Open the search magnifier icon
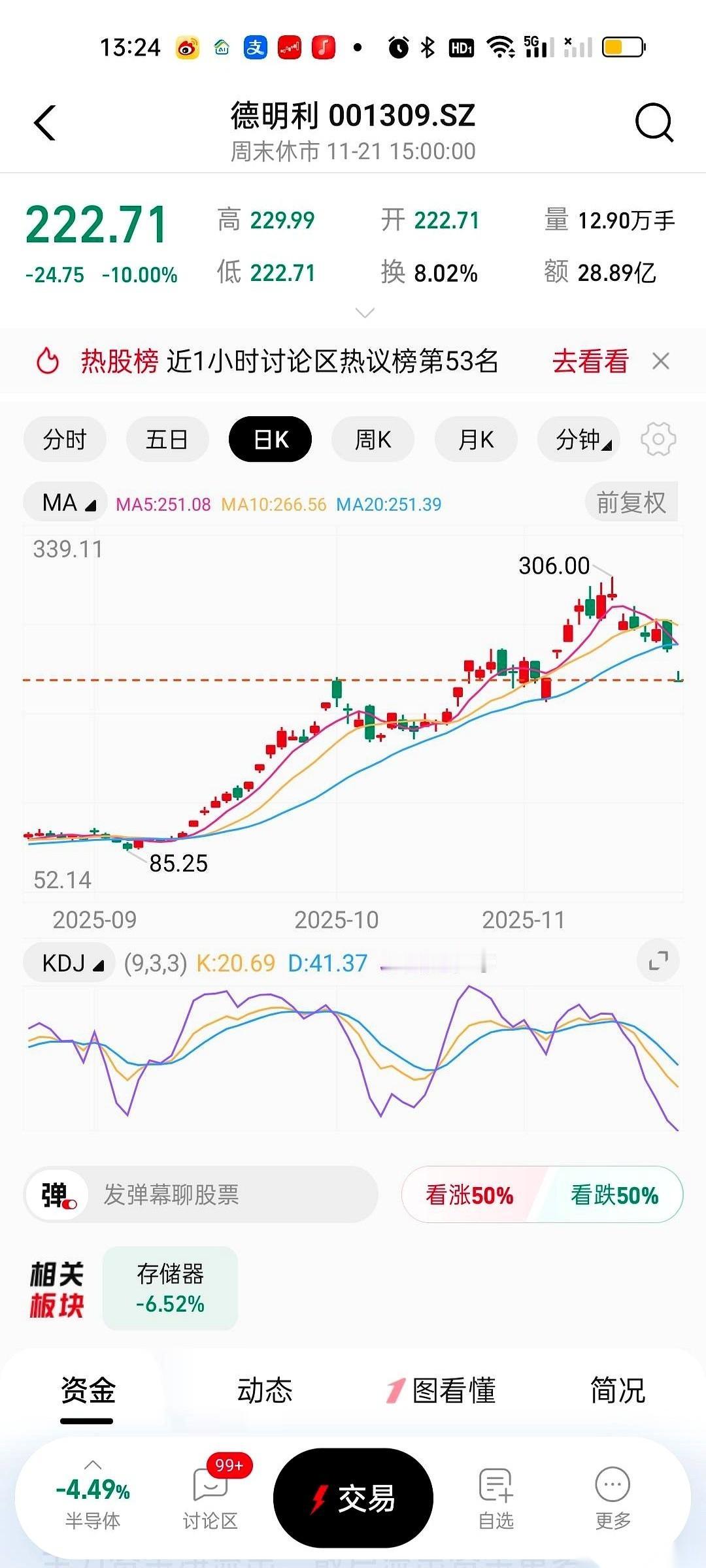The image size is (706, 1568). click(x=654, y=122)
